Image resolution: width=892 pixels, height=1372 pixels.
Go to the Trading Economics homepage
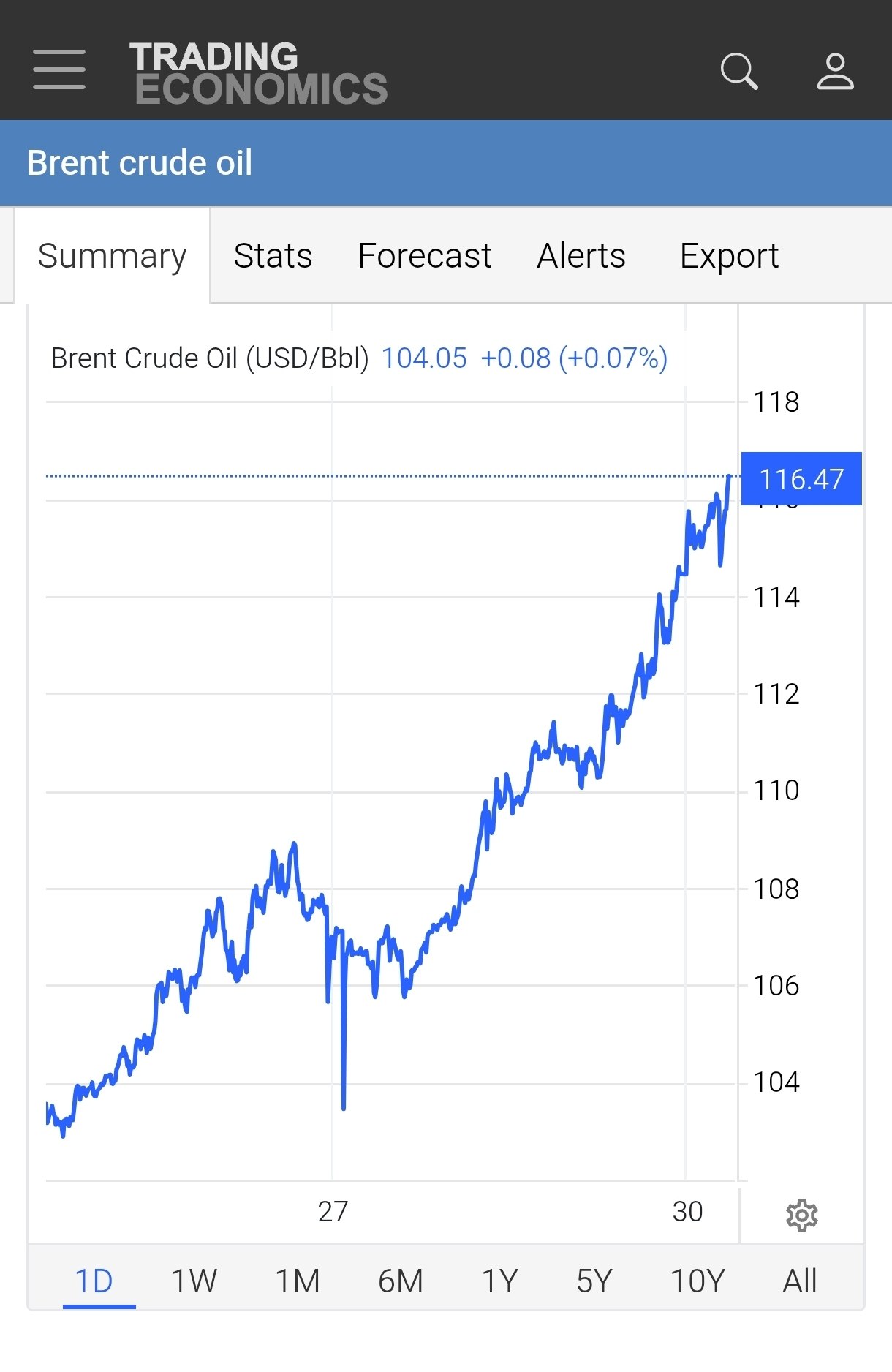pyautogui.click(x=258, y=73)
